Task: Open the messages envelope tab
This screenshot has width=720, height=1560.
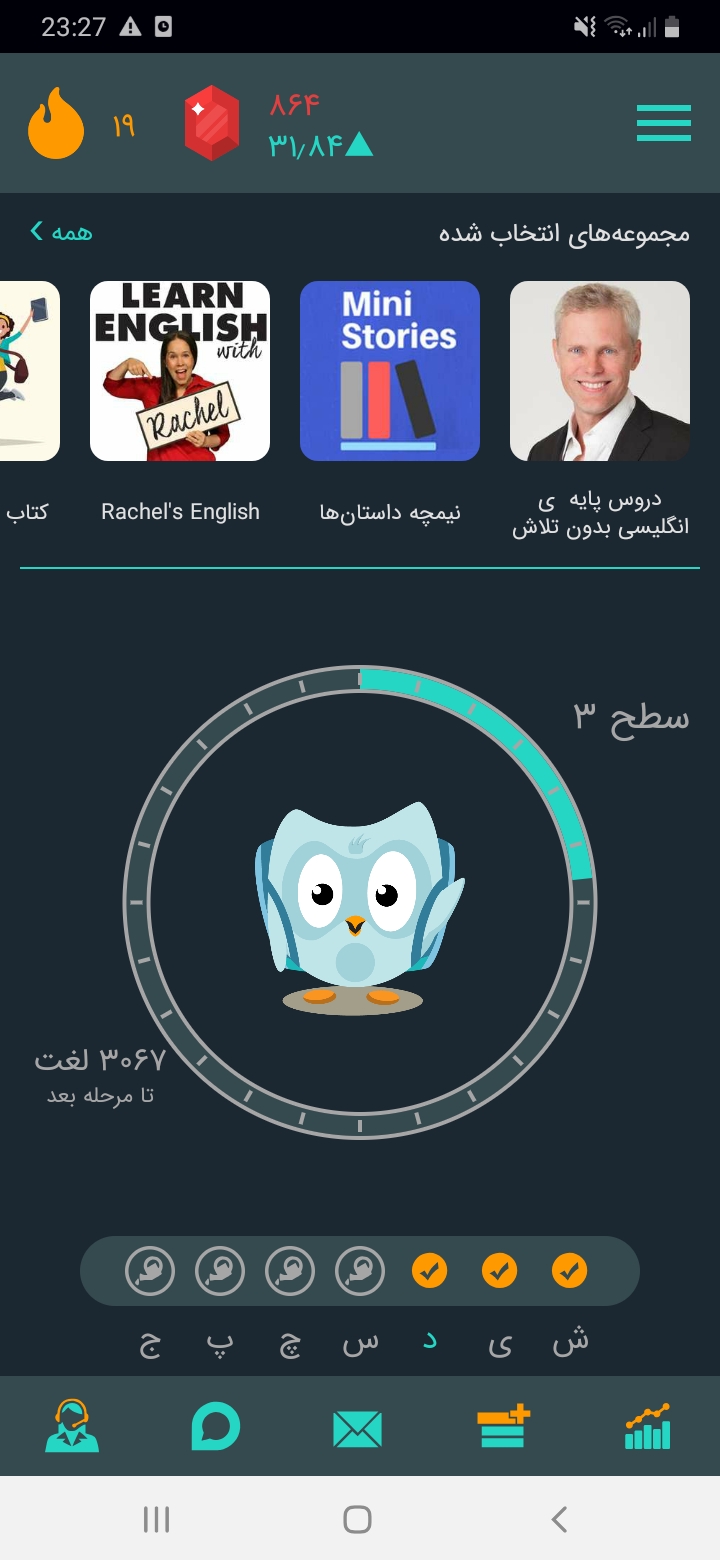Action: 358,1429
